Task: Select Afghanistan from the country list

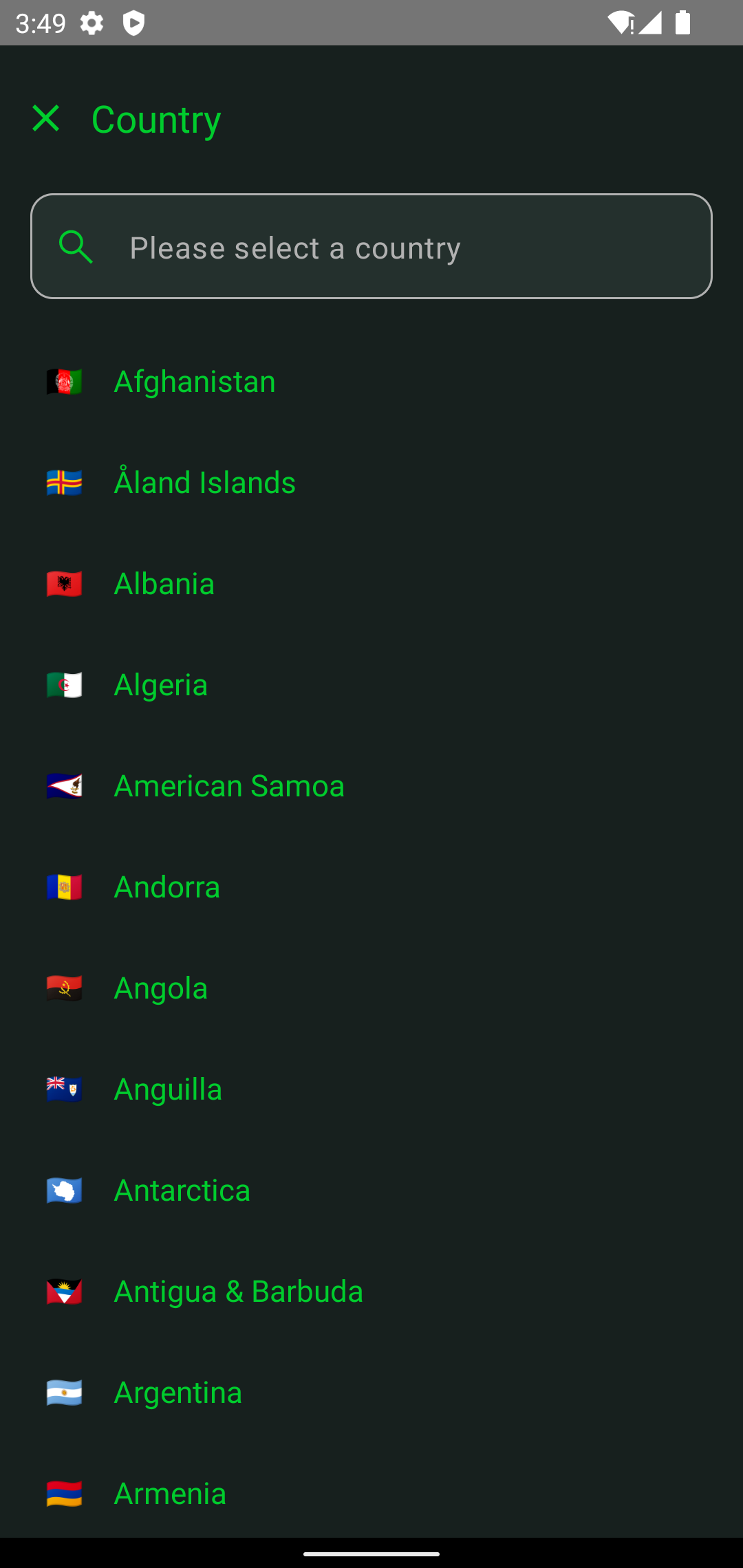Action: [194, 381]
